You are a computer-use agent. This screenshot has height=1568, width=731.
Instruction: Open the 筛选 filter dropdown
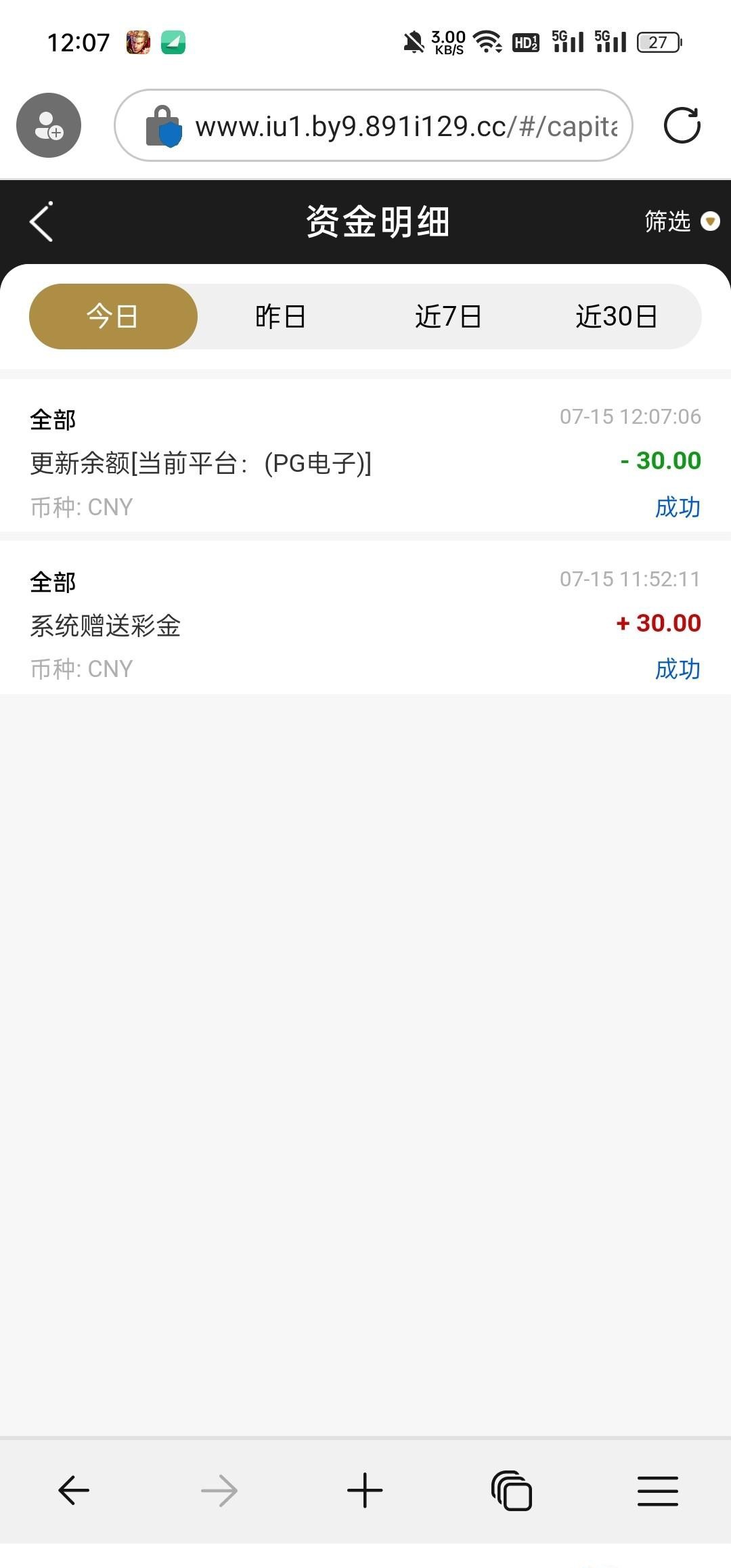tap(680, 221)
